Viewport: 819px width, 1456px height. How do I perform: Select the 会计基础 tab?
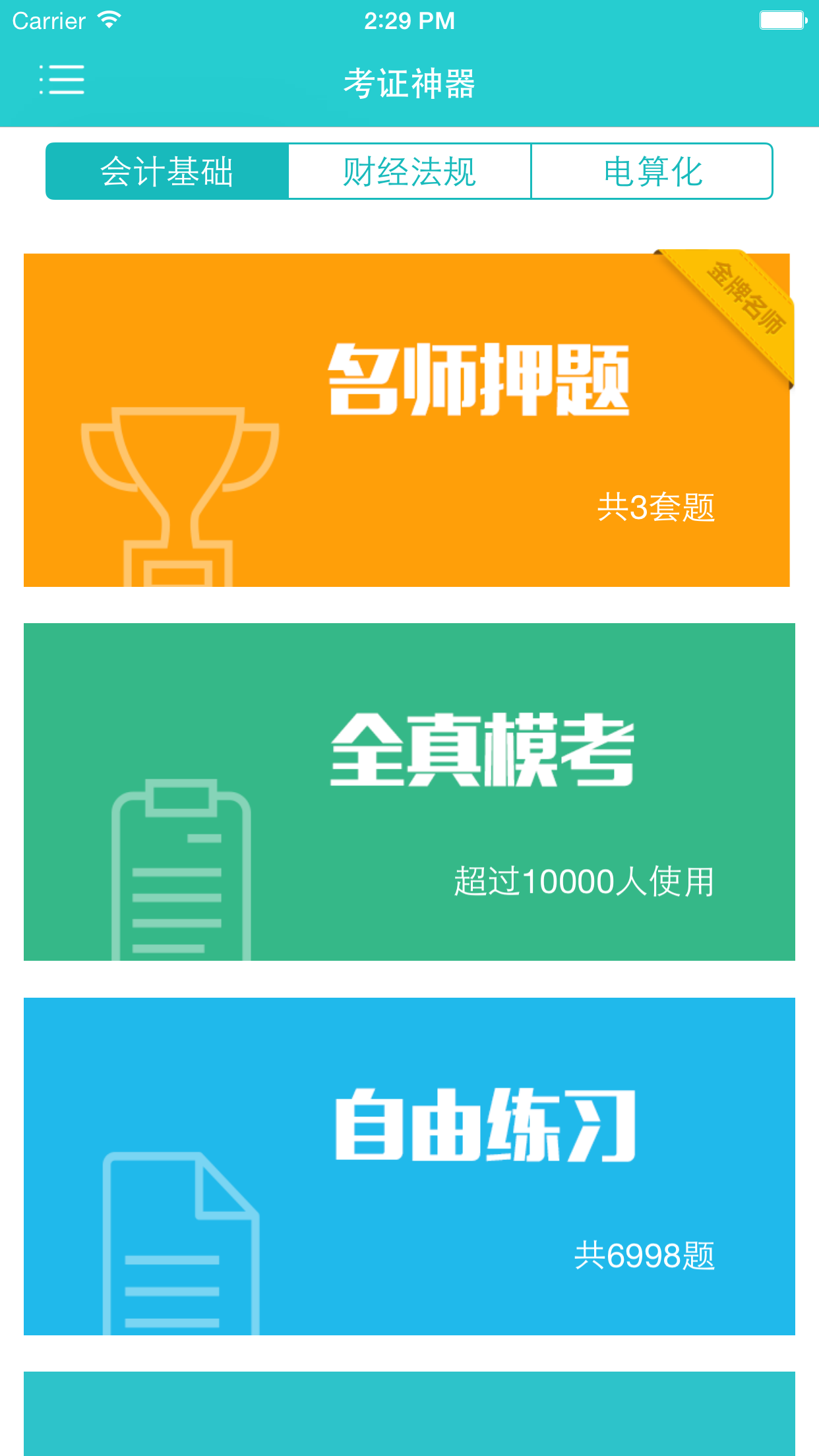pos(167,171)
